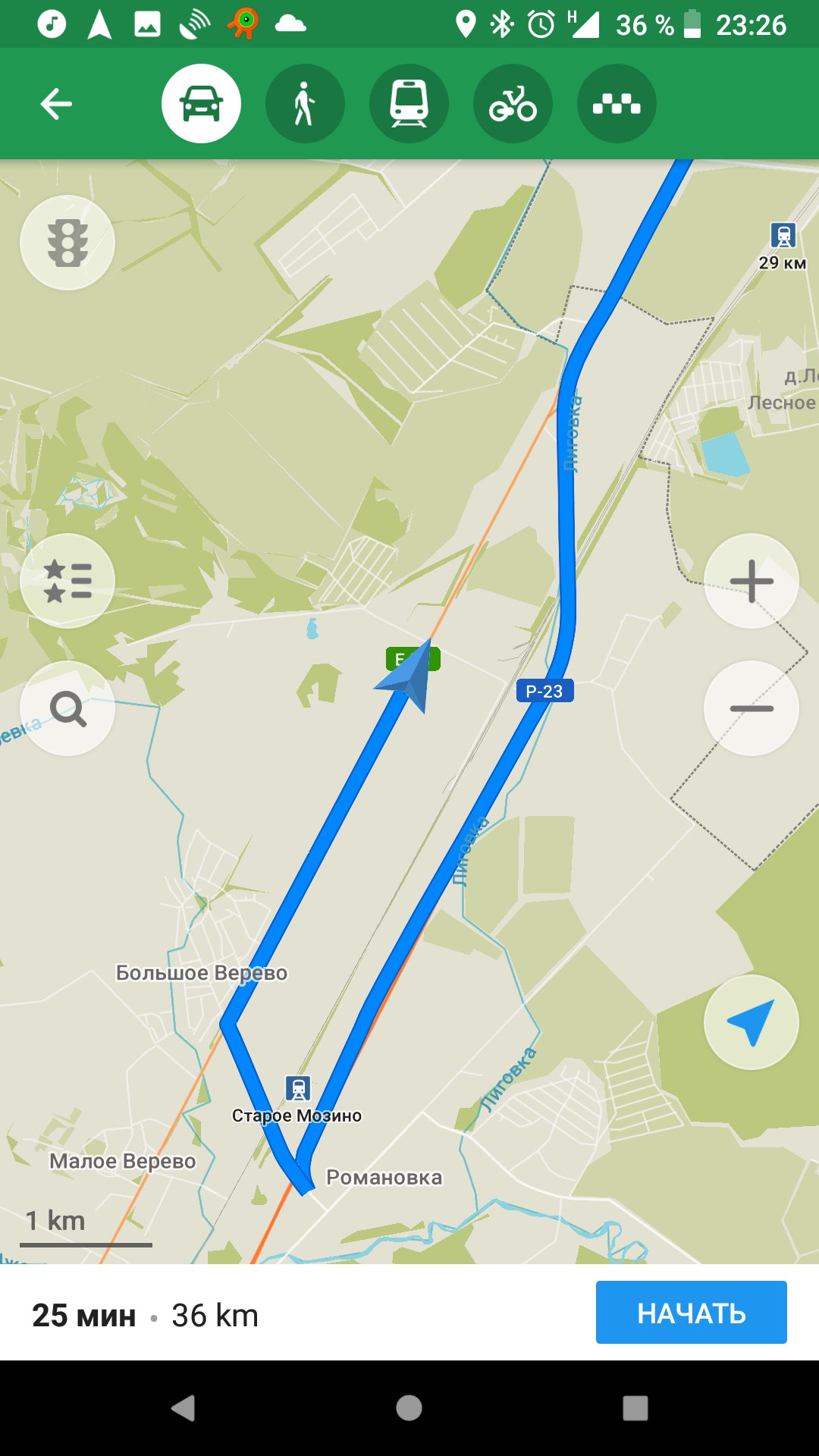This screenshot has width=819, height=1456.
Task: Go back using the top arrow
Action: (56, 104)
